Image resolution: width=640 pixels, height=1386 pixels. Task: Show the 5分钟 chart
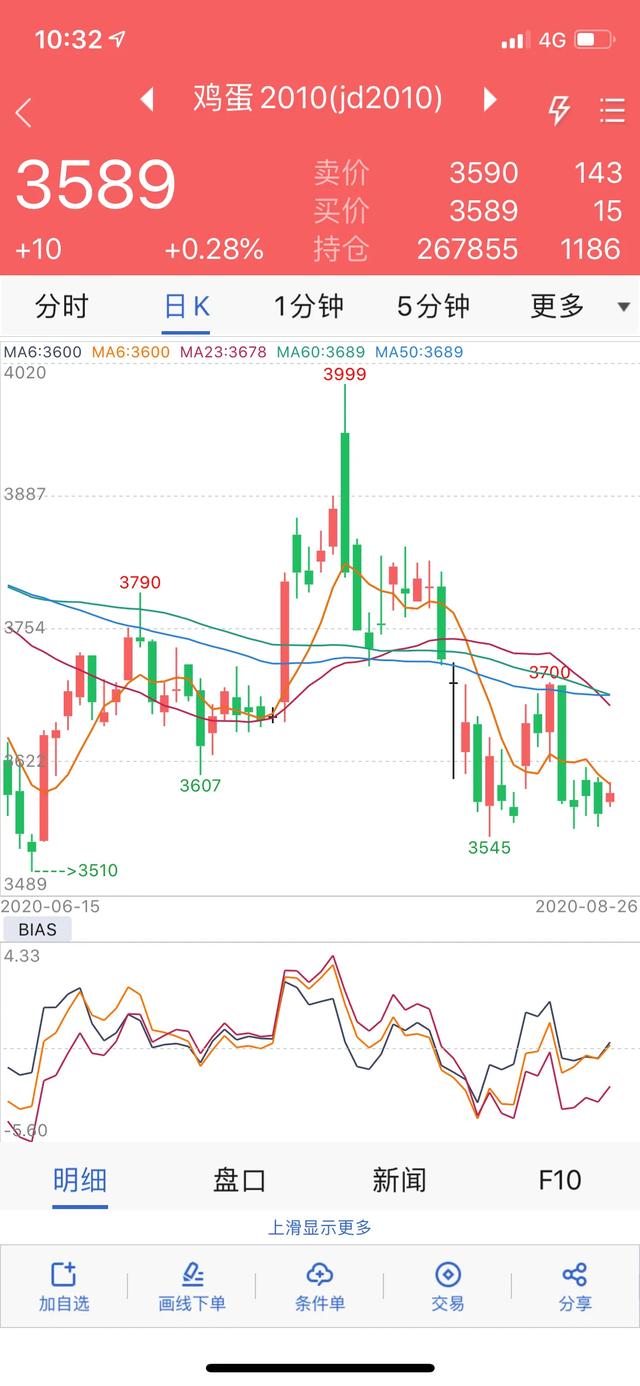433,306
